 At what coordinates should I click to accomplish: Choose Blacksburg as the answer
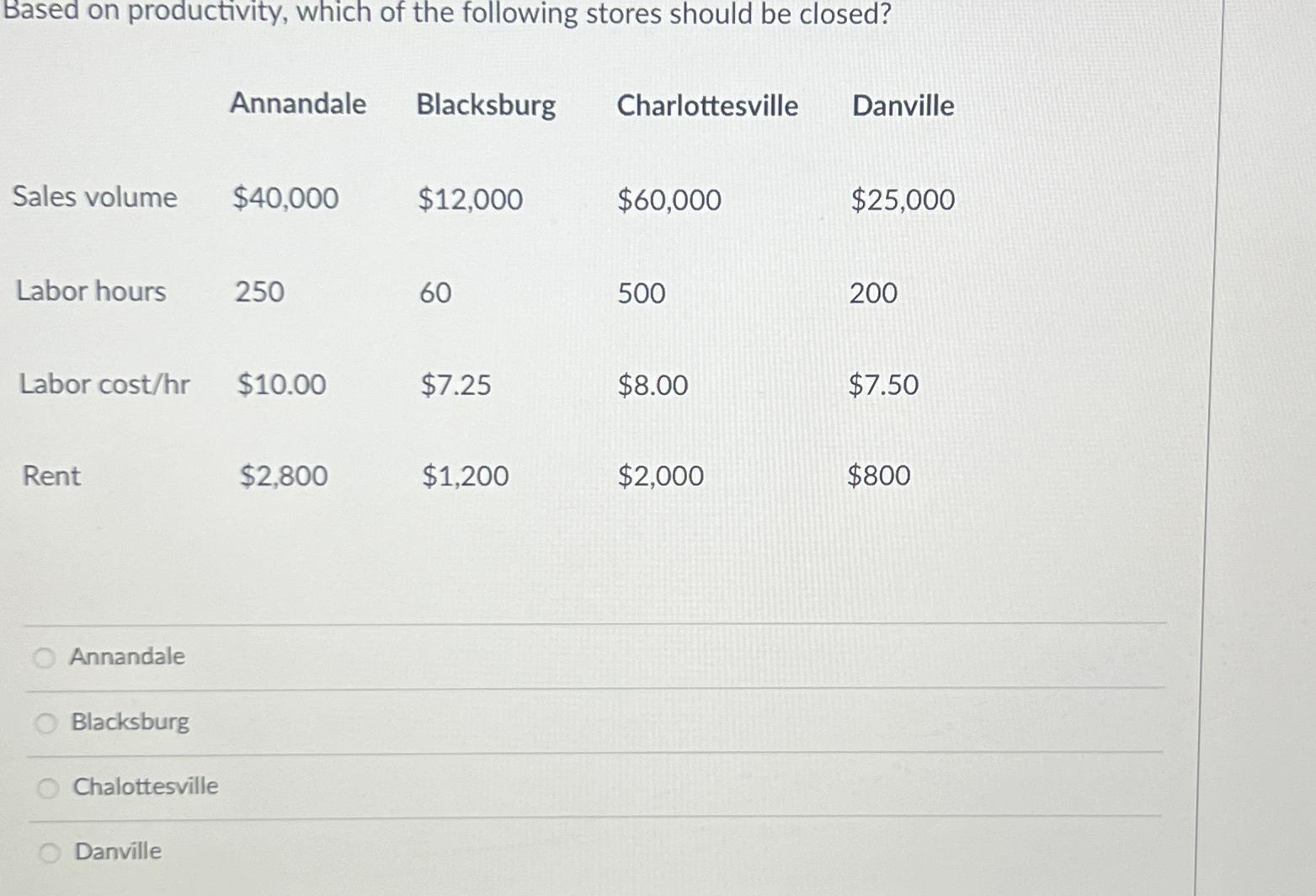[x=46, y=723]
